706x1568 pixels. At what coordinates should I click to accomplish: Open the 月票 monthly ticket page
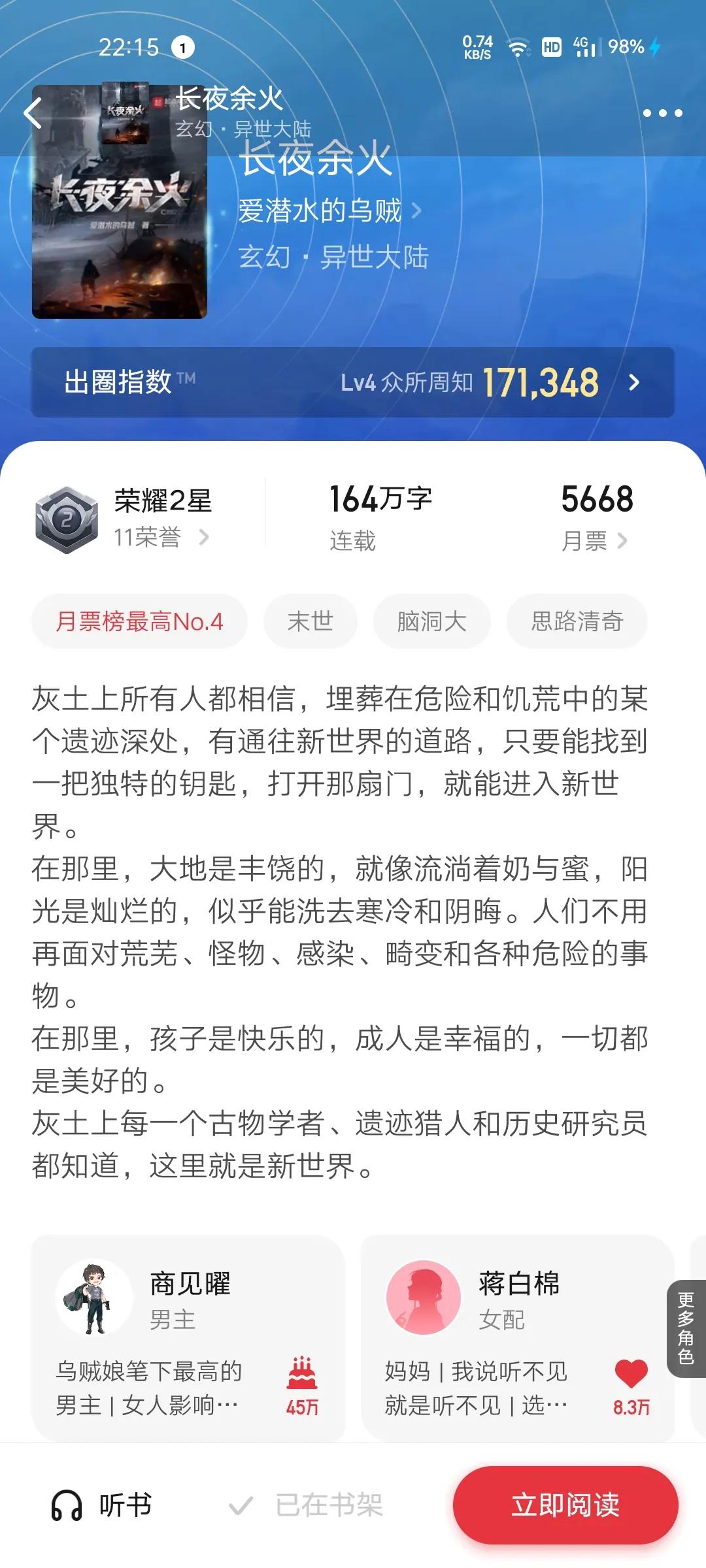(595, 540)
